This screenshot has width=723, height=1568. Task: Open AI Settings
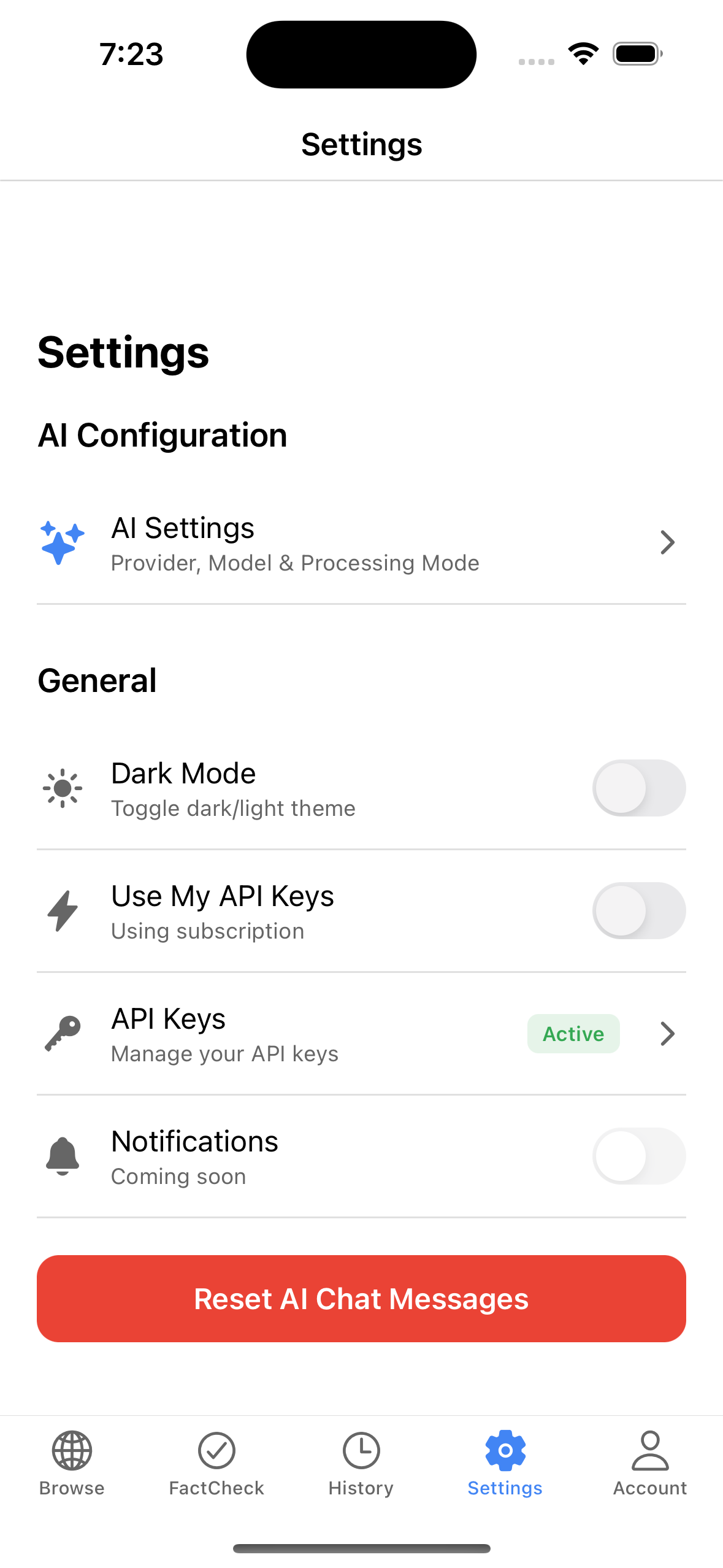(x=361, y=544)
